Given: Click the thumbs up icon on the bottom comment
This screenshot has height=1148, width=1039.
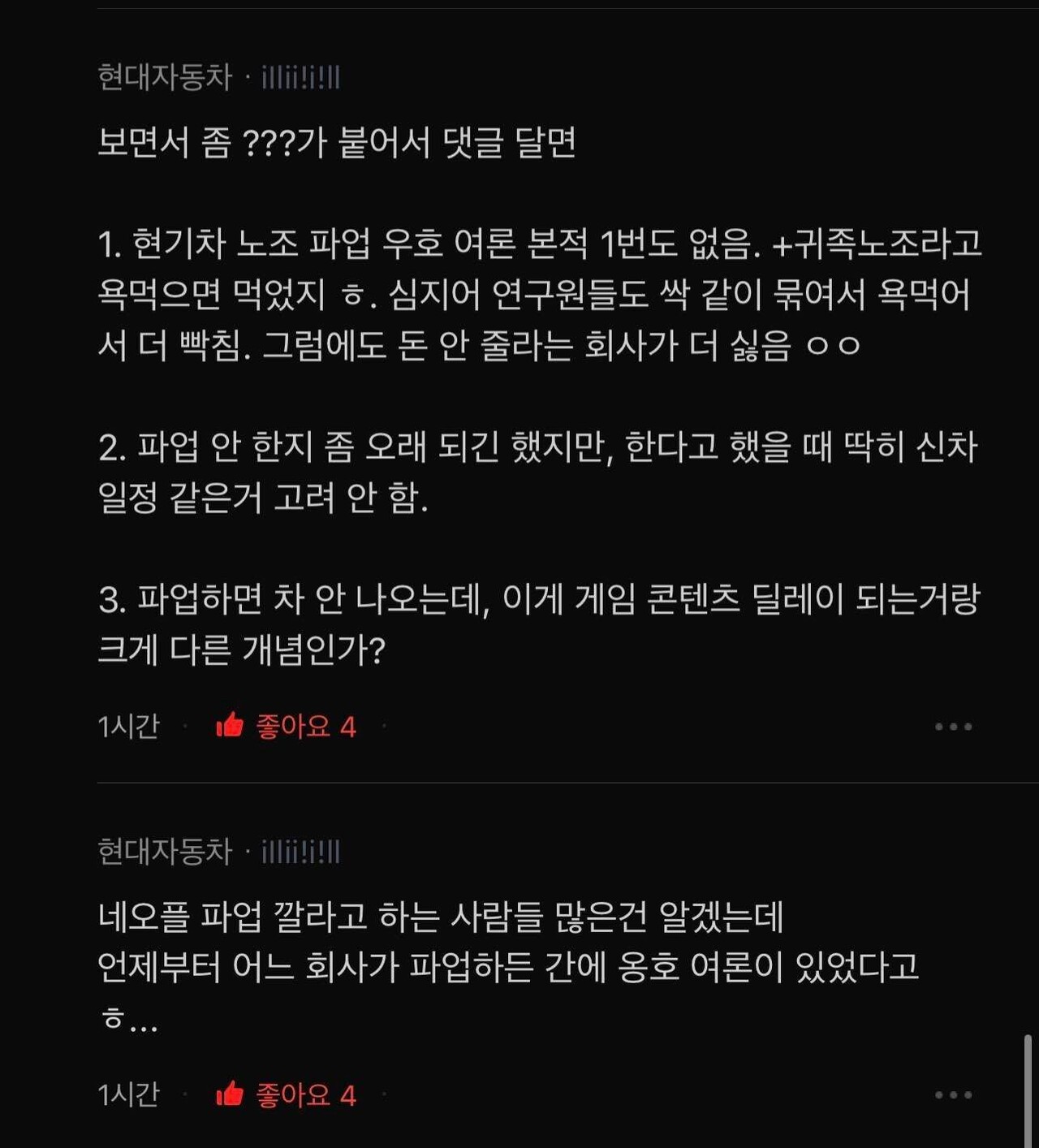Looking at the screenshot, I should (231, 1094).
